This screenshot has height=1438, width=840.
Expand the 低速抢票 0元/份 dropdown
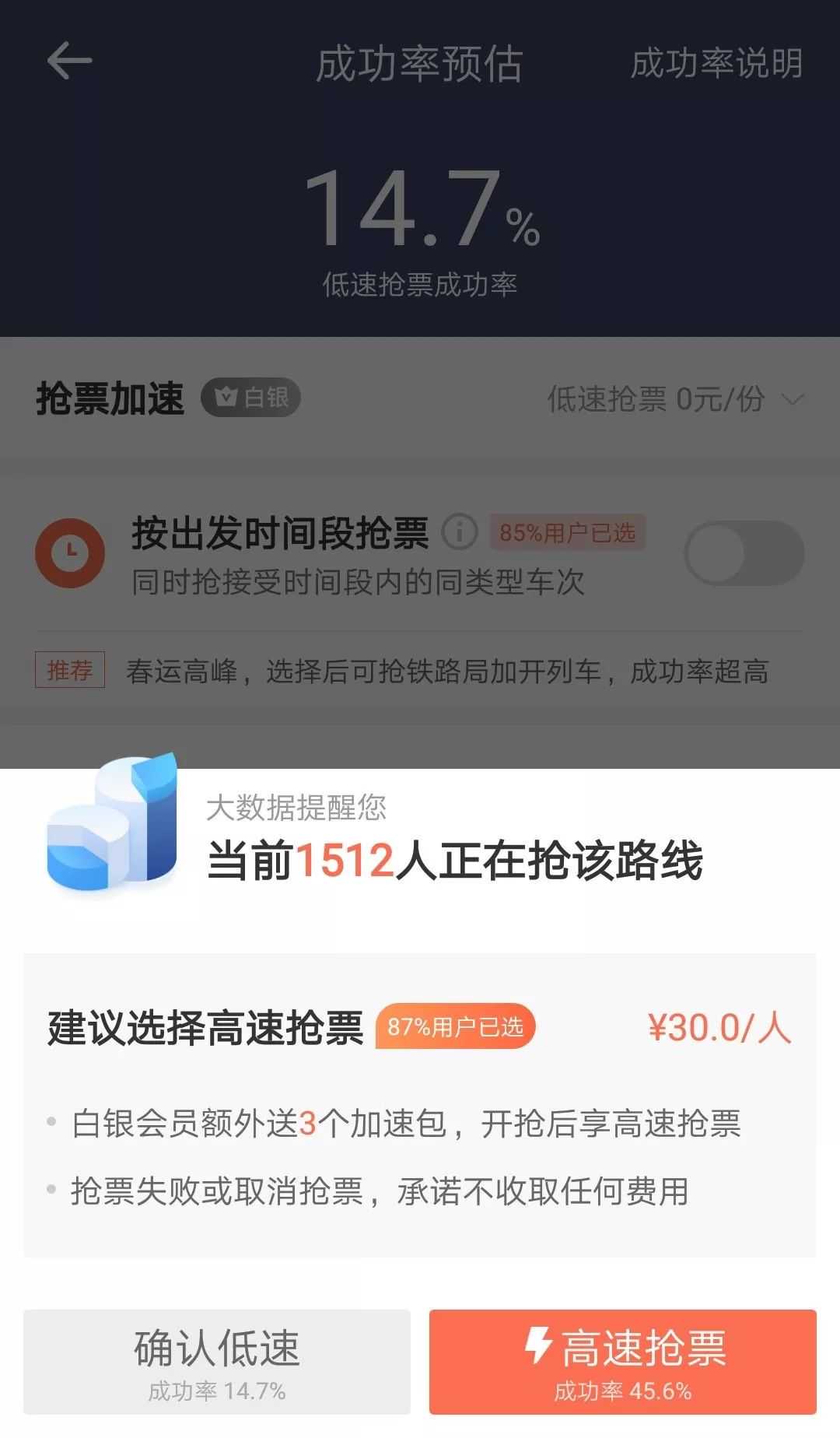coord(674,399)
